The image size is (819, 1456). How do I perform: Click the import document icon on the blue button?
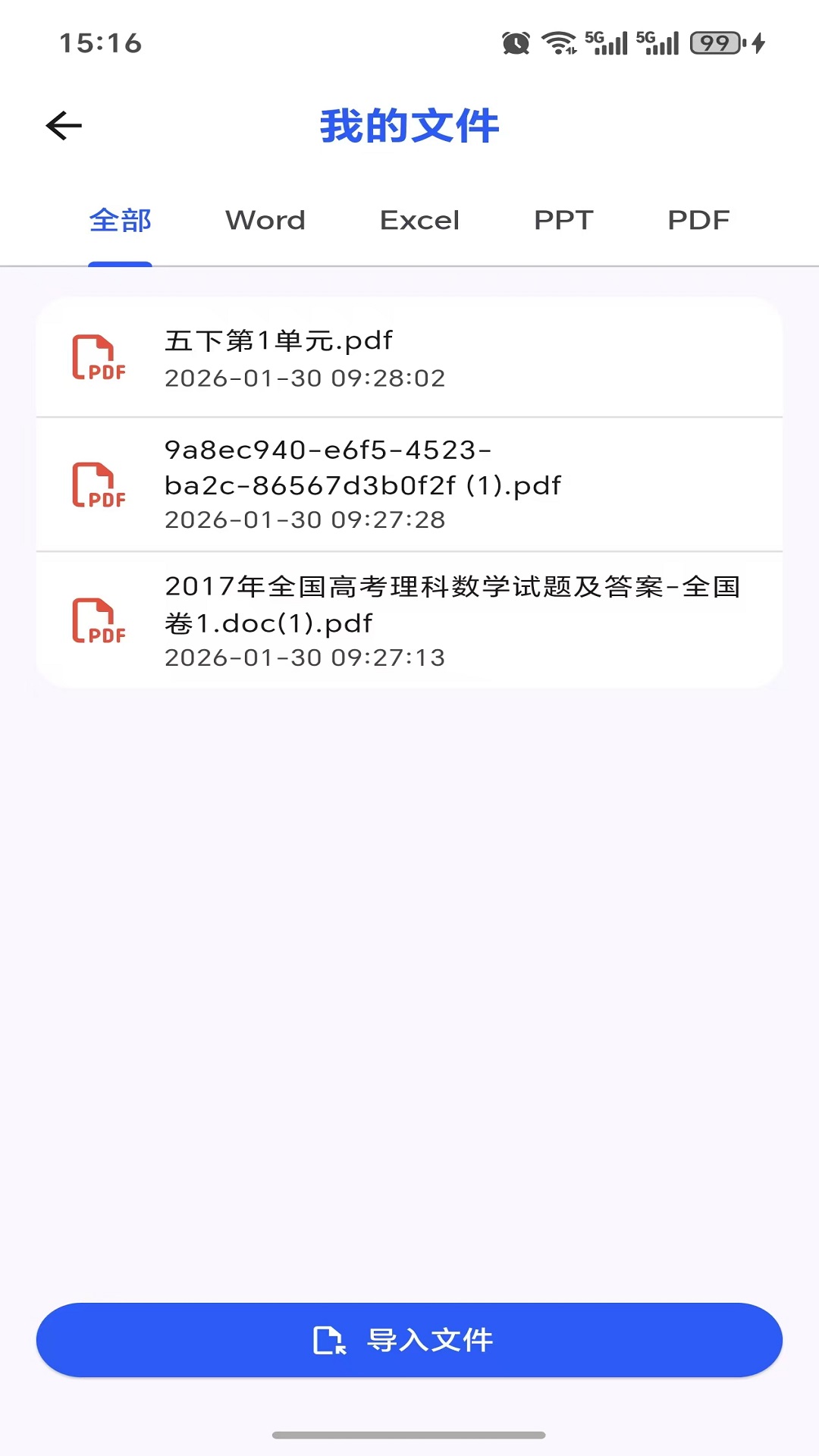click(x=329, y=1339)
